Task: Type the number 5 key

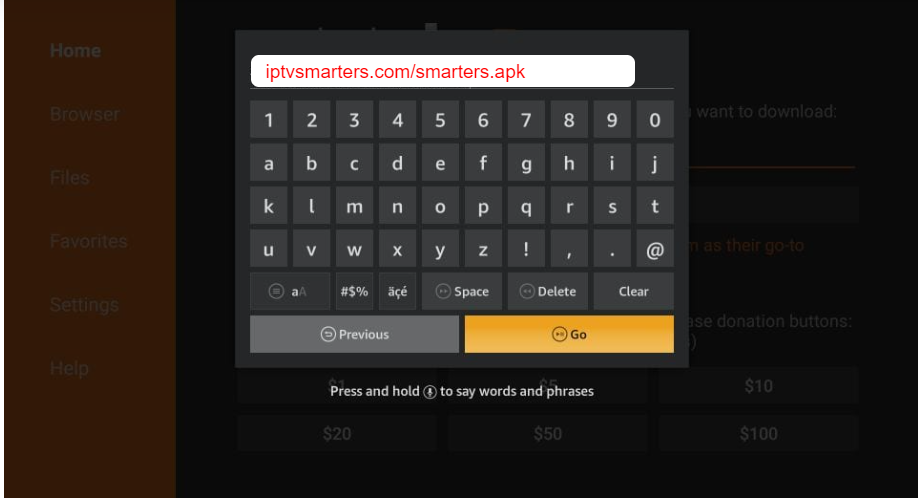Action: coord(440,122)
